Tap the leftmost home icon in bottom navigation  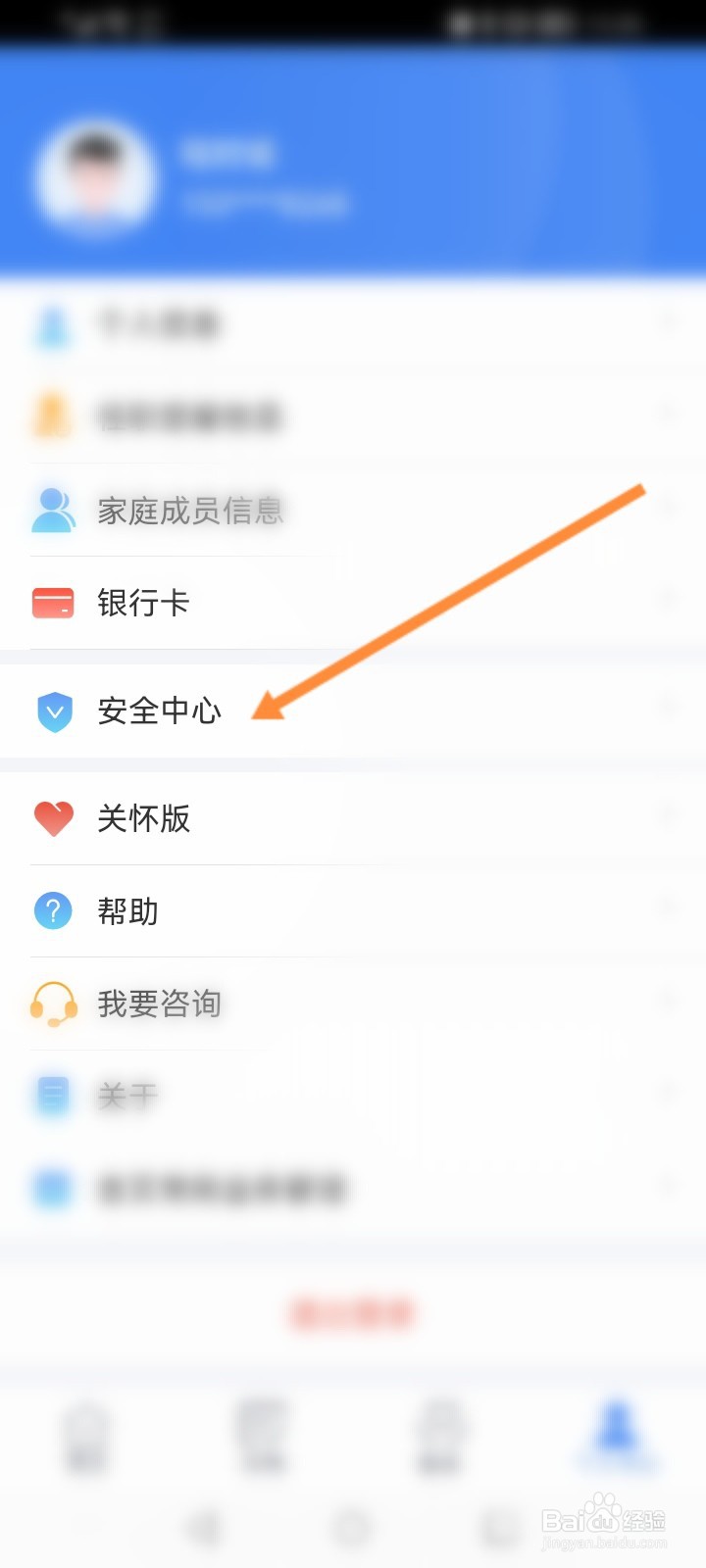pos(86,1435)
